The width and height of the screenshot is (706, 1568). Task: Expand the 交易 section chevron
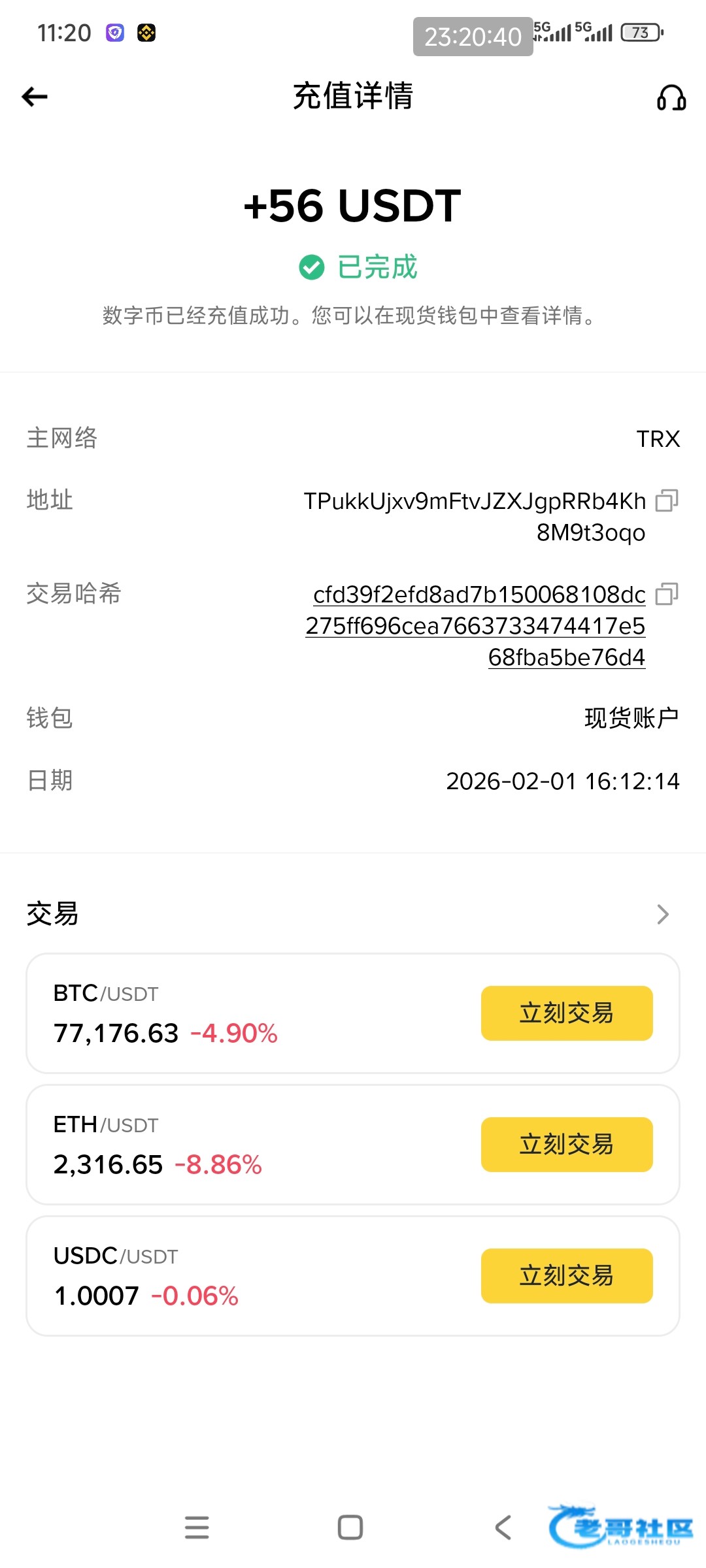click(x=662, y=914)
